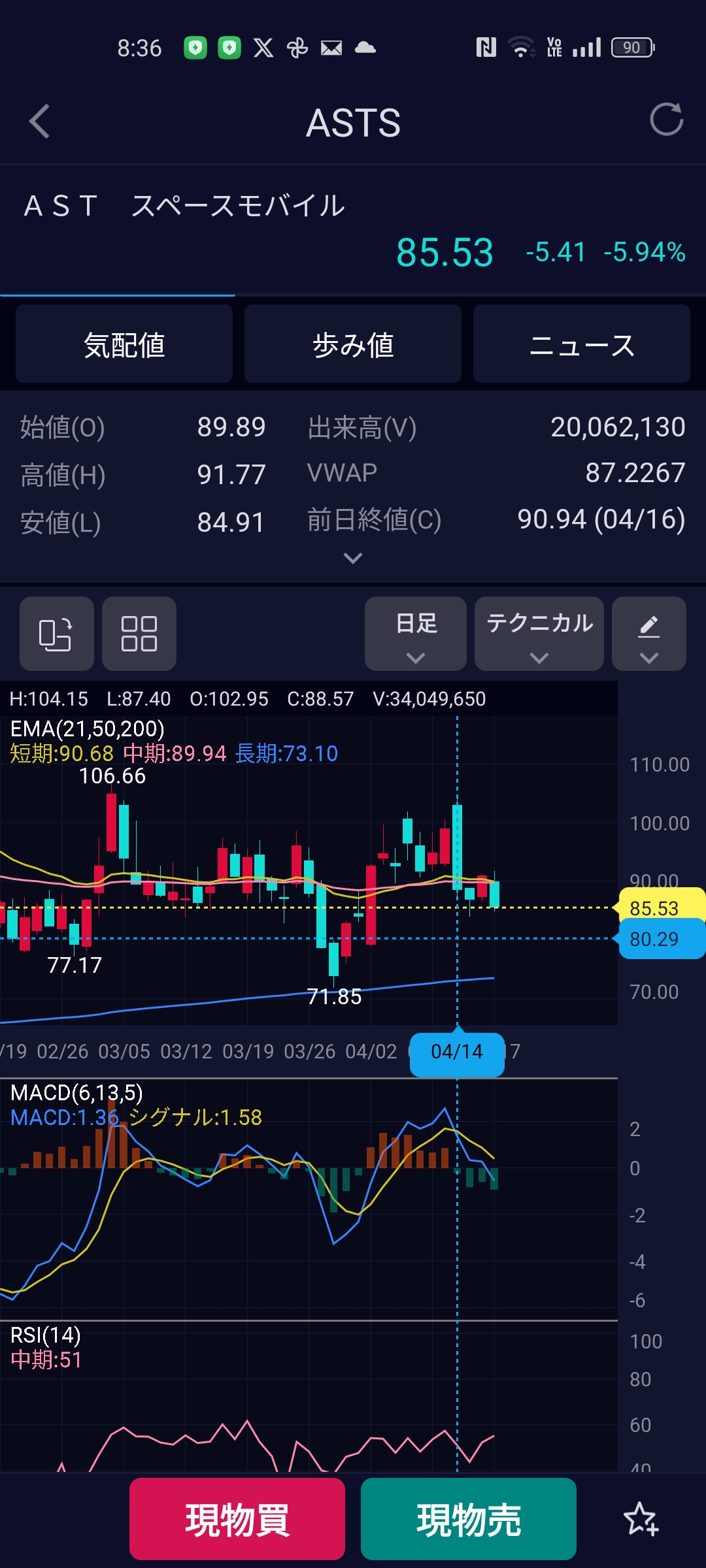Image resolution: width=706 pixels, height=1568 pixels.
Task: Open the ニュース tab
Action: [581, 344]
